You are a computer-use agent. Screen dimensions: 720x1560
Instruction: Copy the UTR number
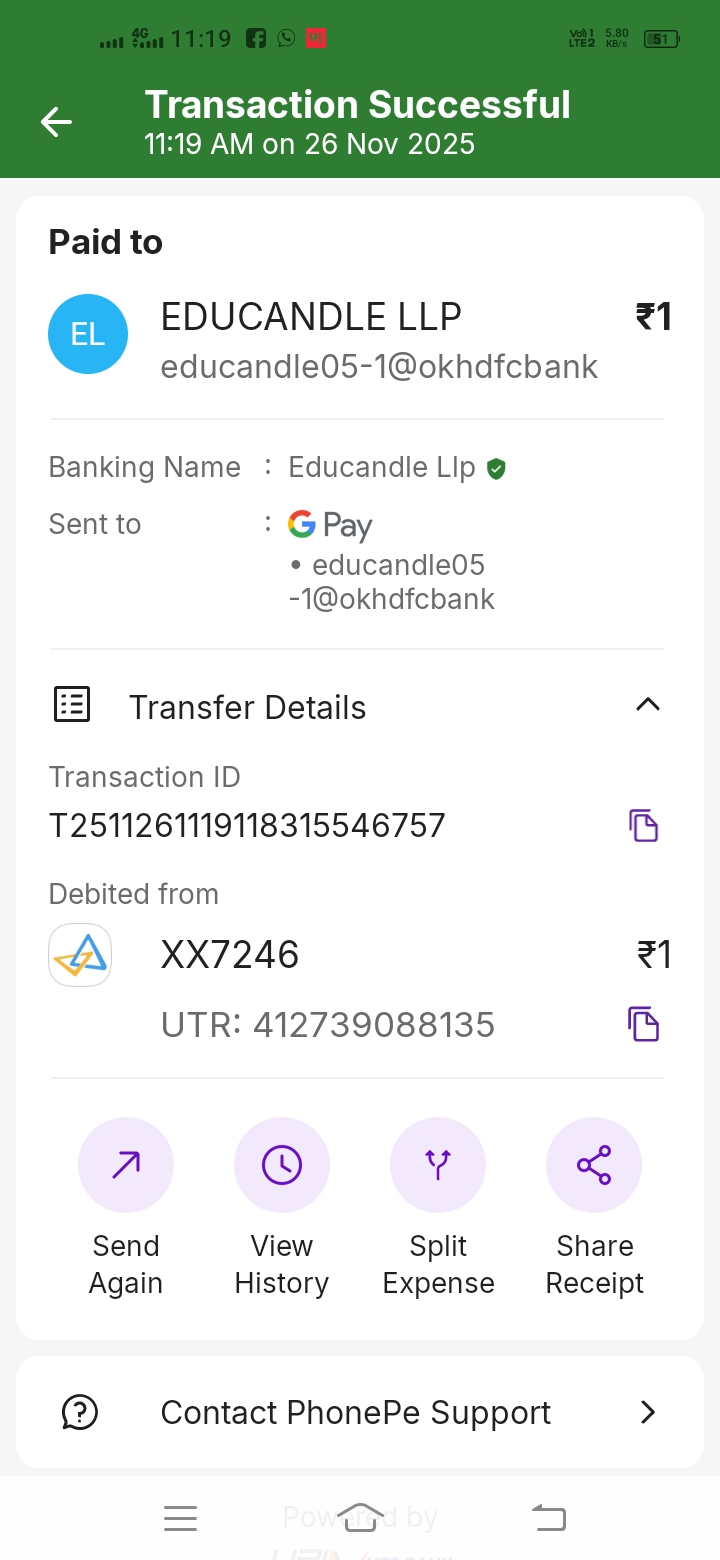coord(644,1025)
